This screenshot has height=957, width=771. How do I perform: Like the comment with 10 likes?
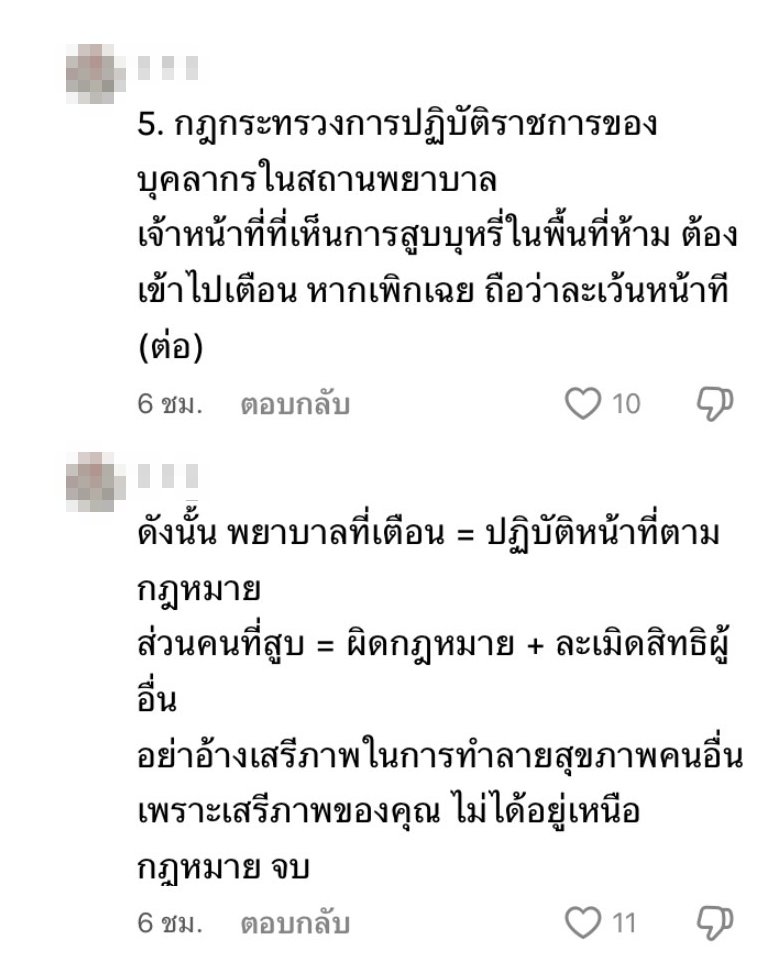coord(581,404)
